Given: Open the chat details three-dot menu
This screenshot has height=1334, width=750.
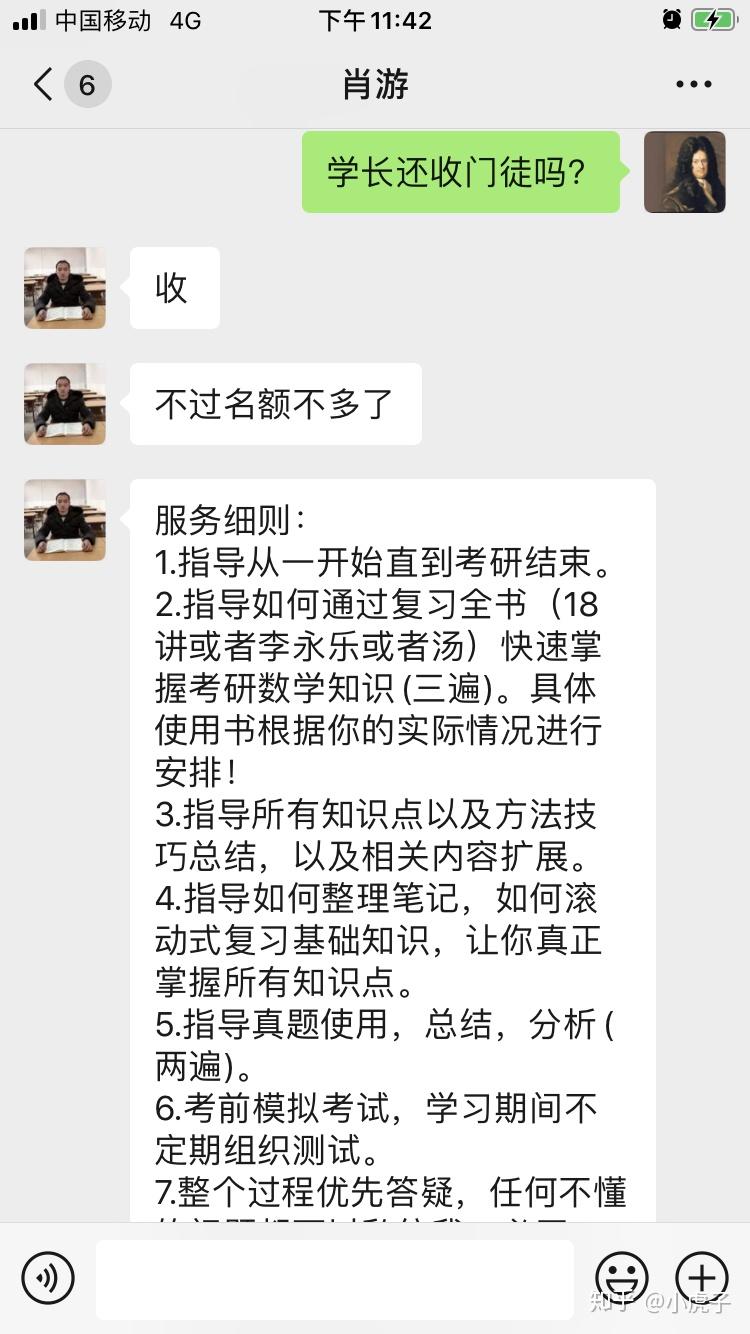Looking at the screenshot, I should coord(693,85).
